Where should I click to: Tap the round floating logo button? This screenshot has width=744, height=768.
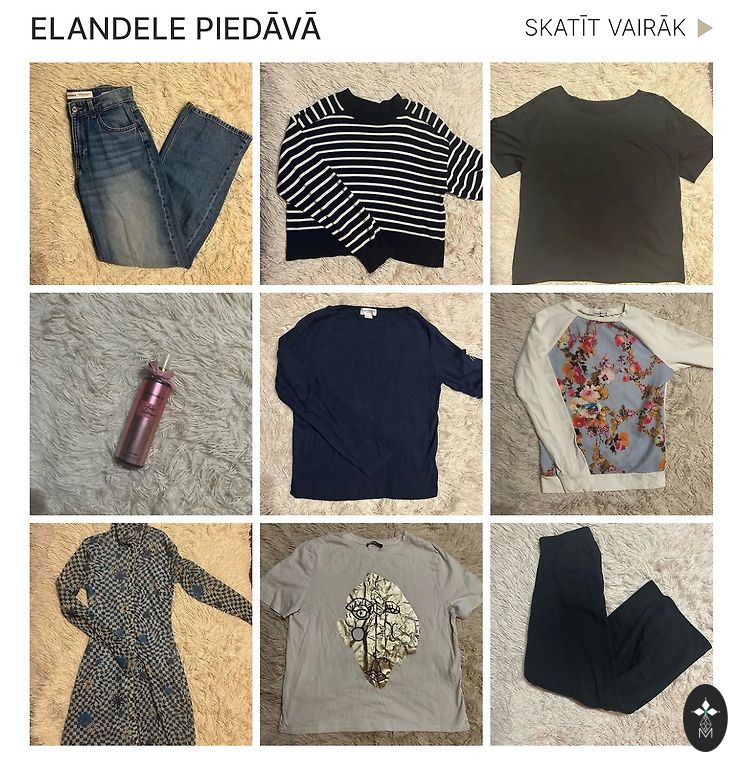click(706, 718)
